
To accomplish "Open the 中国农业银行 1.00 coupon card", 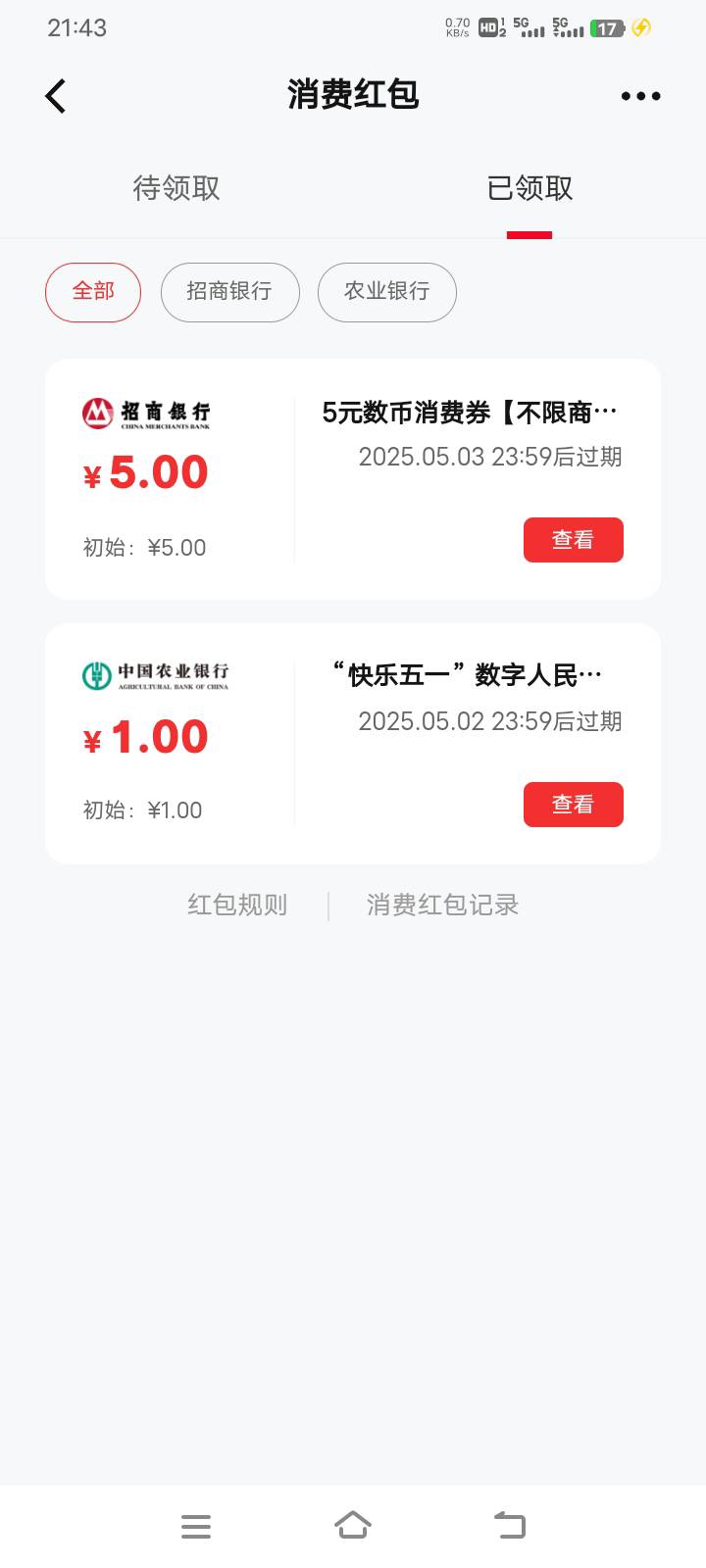I will point(353,744).
